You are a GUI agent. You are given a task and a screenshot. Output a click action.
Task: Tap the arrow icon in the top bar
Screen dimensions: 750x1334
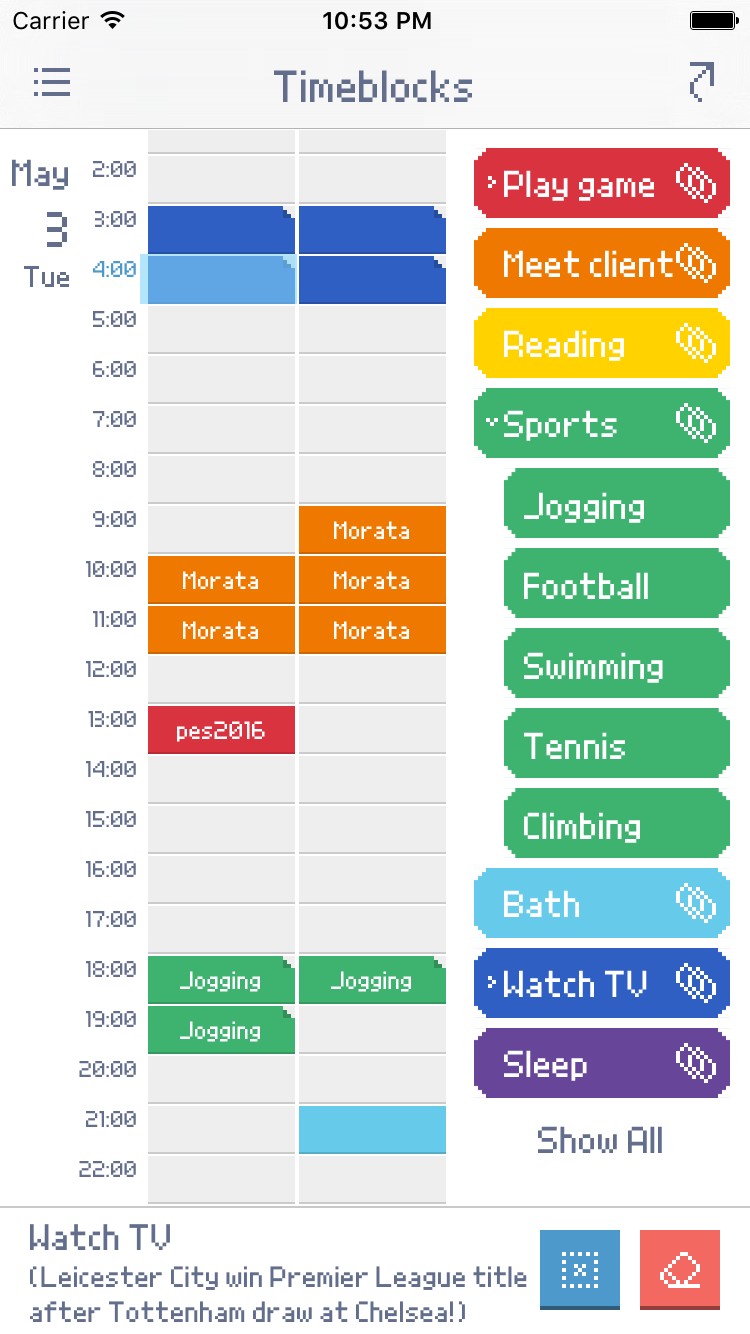[702, 83]
